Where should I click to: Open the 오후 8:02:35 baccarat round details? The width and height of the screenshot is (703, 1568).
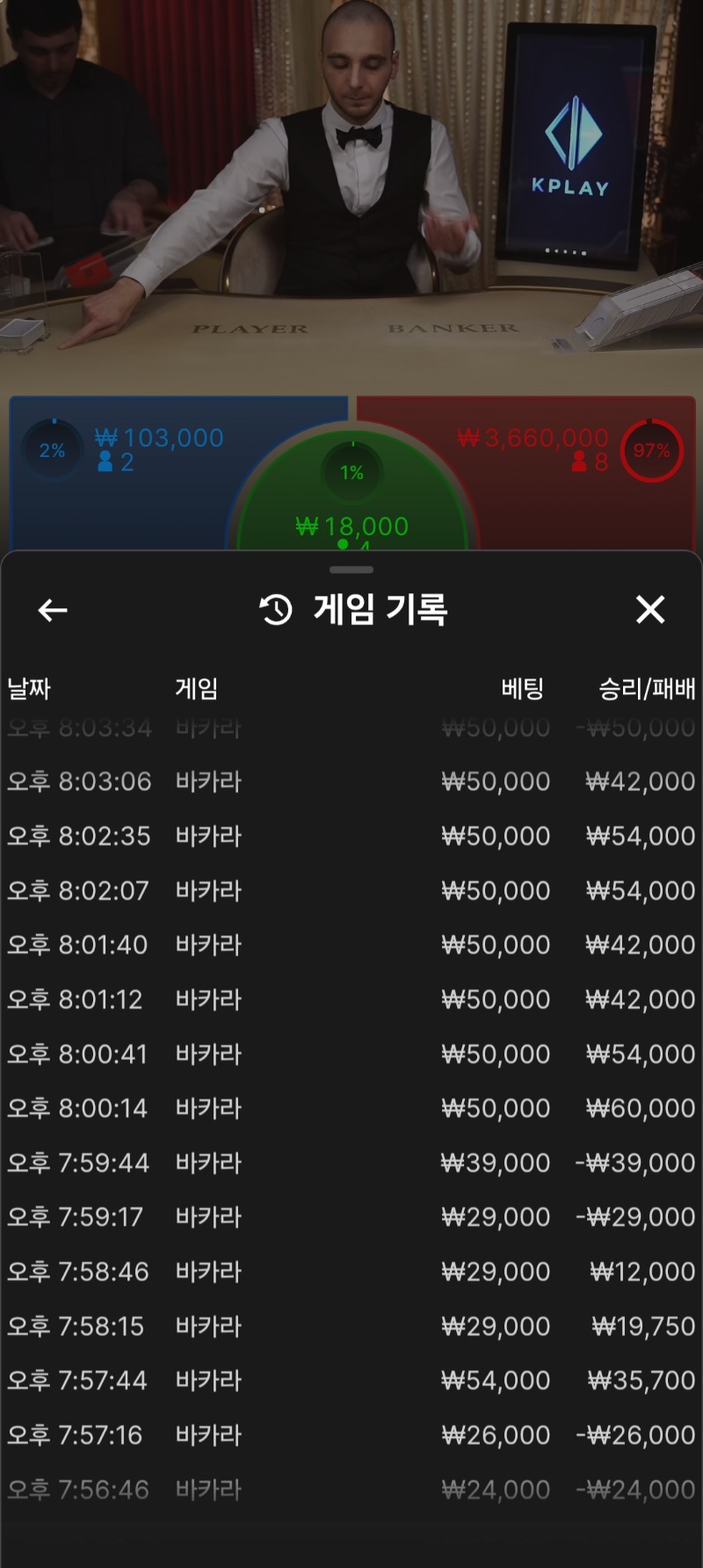coord(351,836)
